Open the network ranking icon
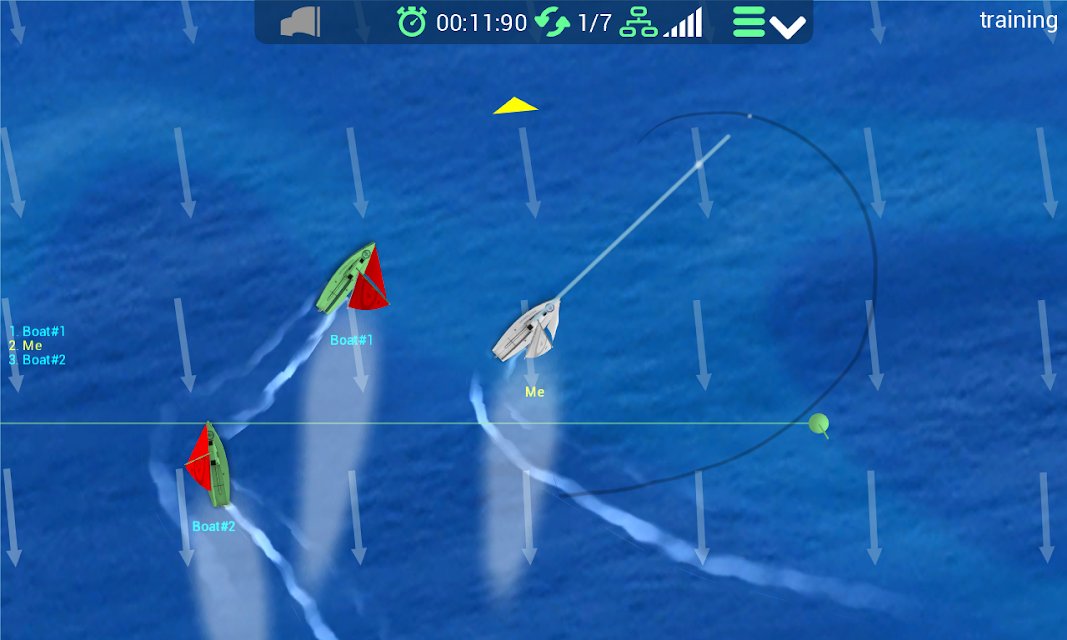1067x640 pixels. [x=638, y=22]
